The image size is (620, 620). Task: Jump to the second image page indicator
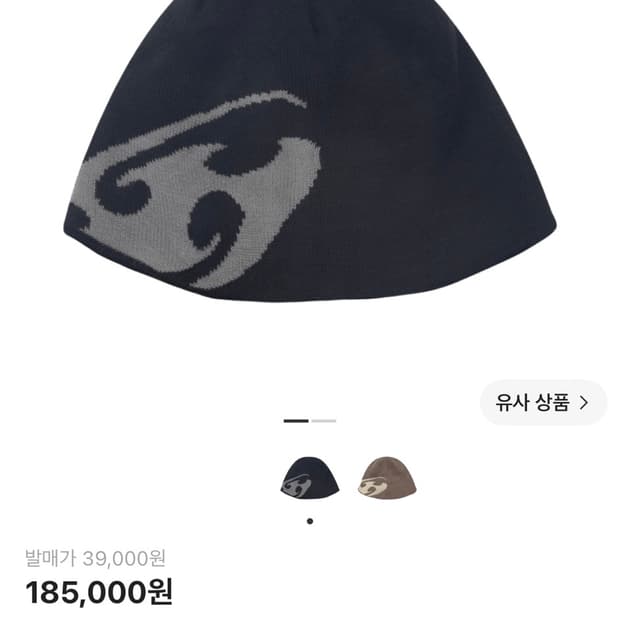pyautogui.click(x=324, y=421)
